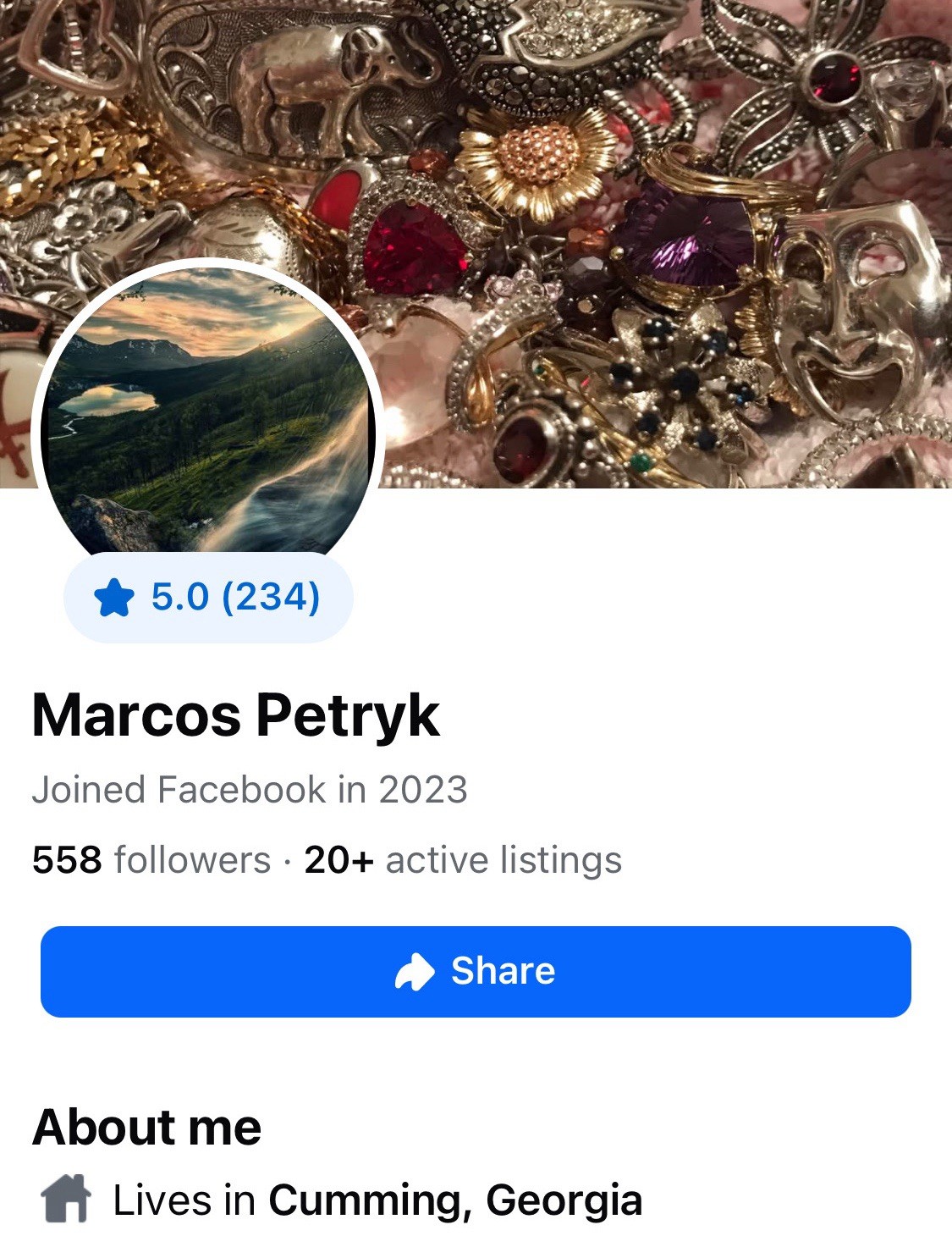Open the 5.0 (234) seller ratings badge
The width and height of the screenshot is (952, 1258).
coord(208,598)
